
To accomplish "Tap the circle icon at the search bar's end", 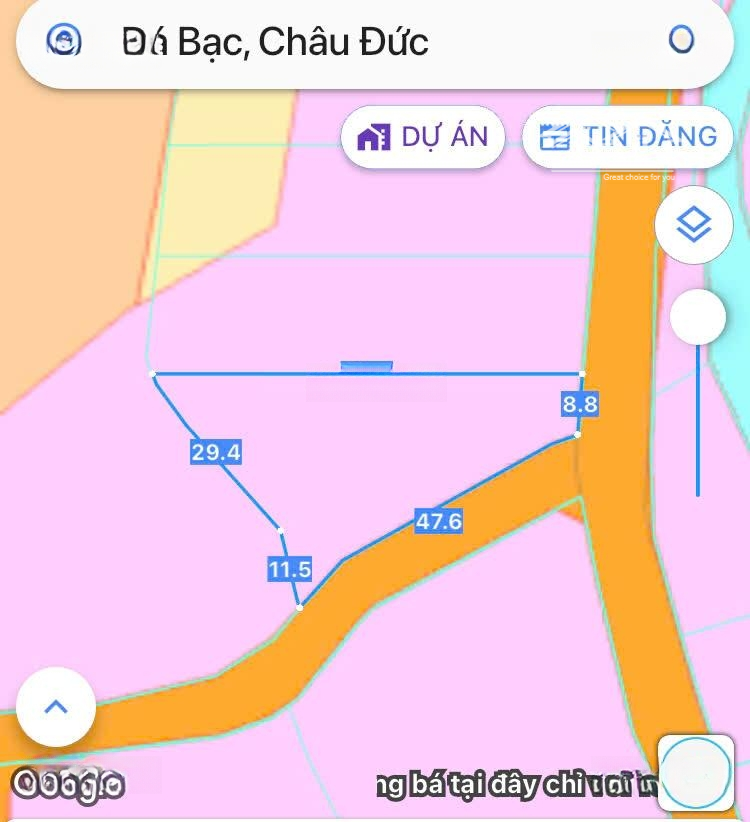I will (681, 40).
